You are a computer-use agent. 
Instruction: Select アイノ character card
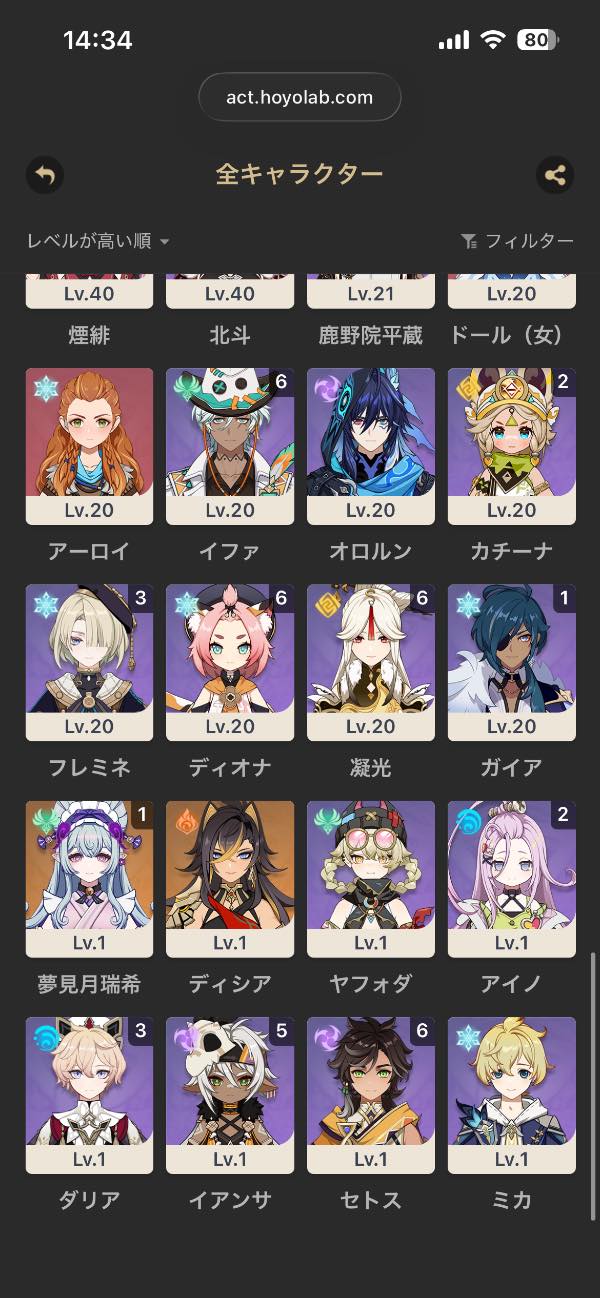(512, 878)
